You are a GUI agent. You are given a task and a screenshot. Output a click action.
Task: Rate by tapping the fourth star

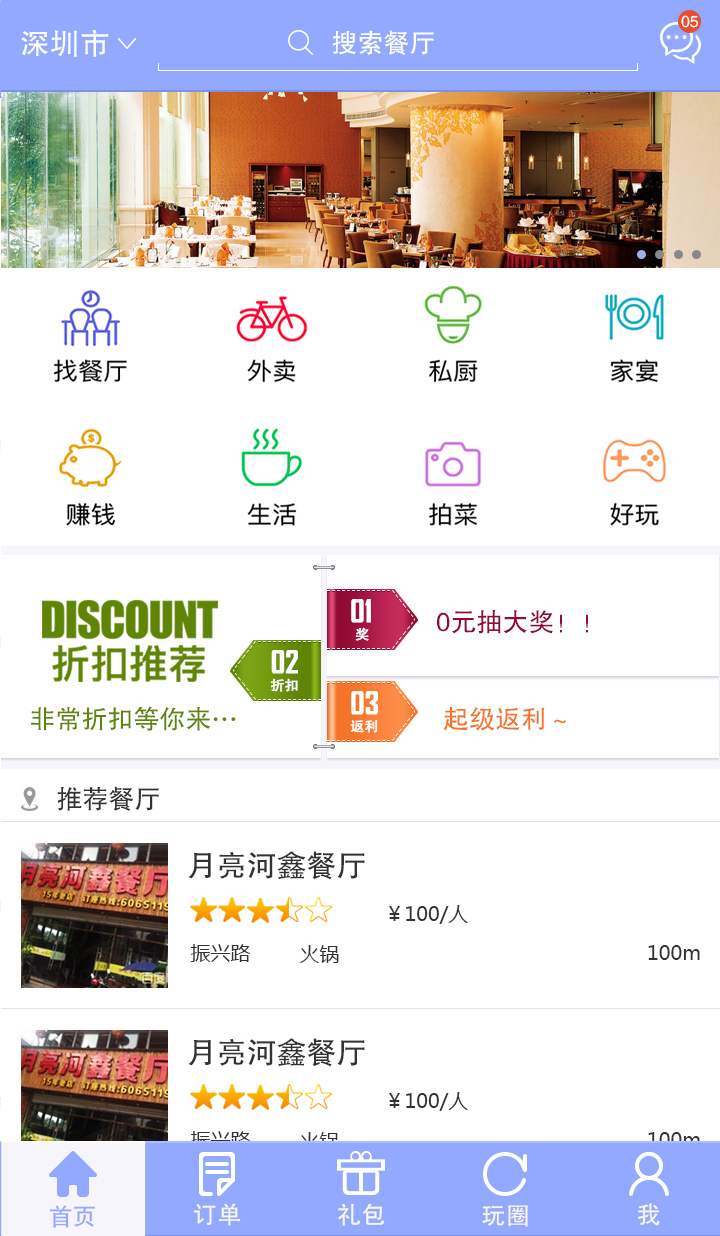[x=288, y=911]
